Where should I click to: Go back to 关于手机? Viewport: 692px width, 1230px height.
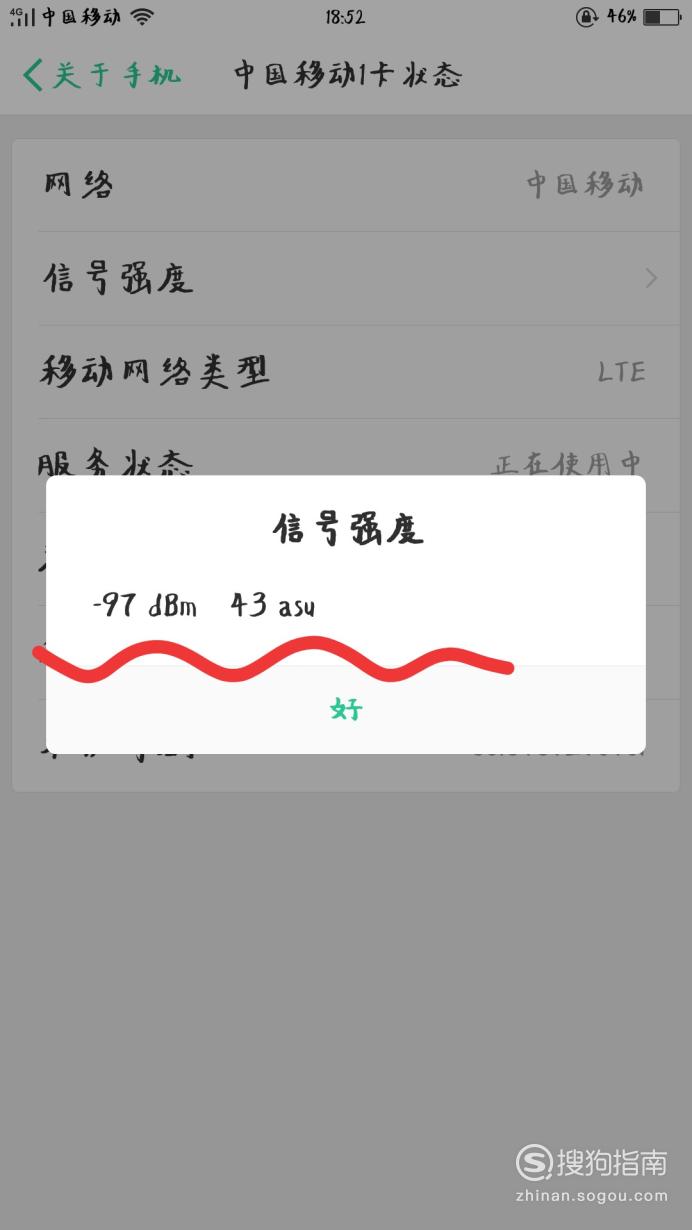point(101,76)
